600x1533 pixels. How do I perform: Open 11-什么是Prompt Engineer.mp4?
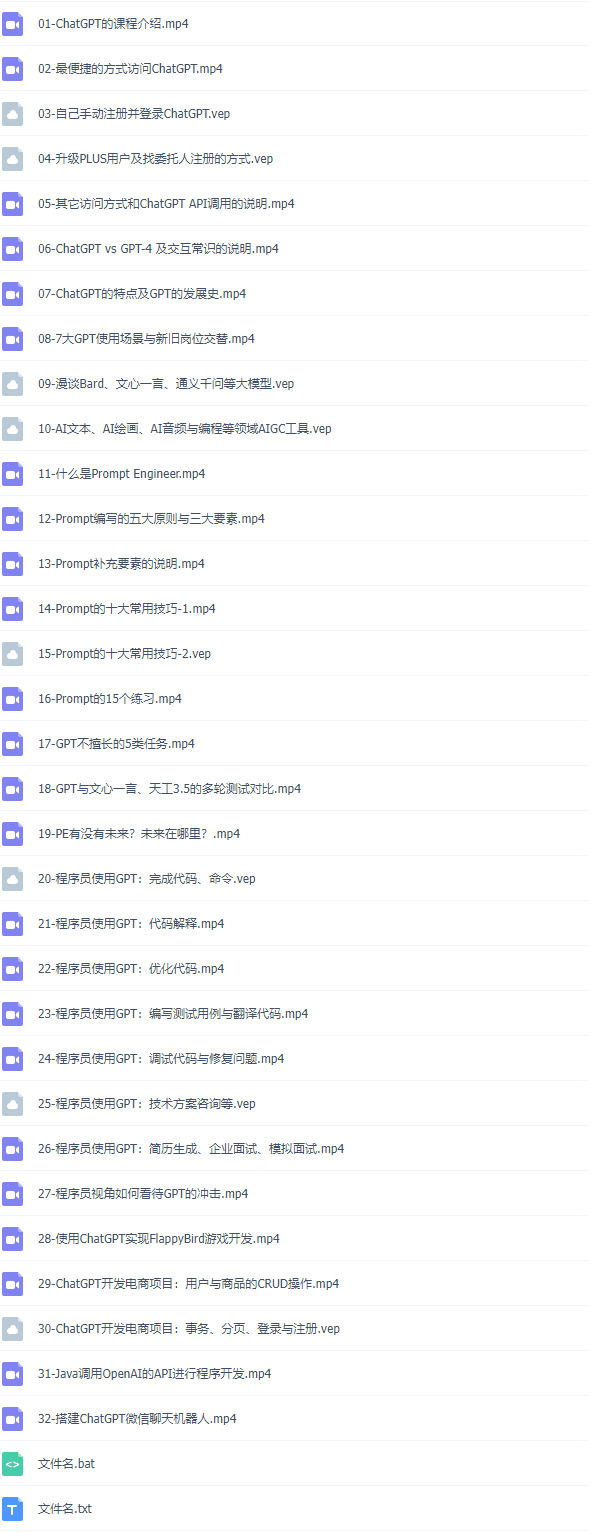121,474
